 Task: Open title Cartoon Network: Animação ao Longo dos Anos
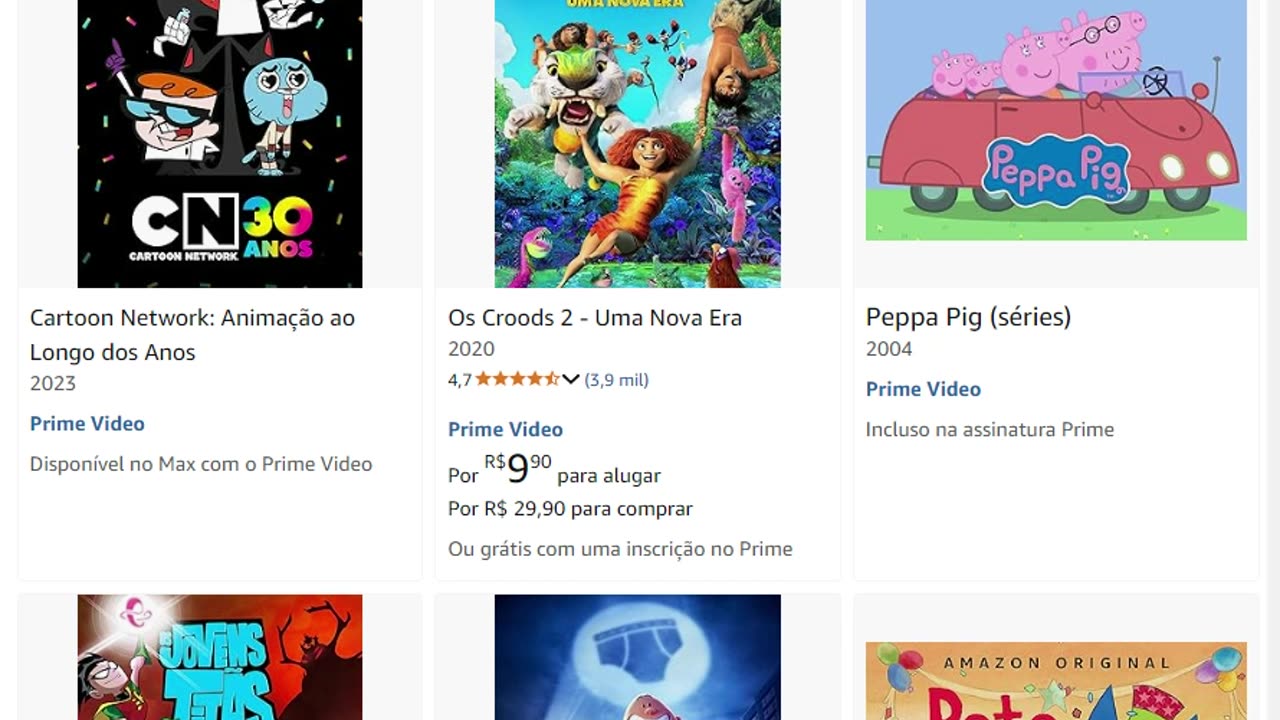192,334
